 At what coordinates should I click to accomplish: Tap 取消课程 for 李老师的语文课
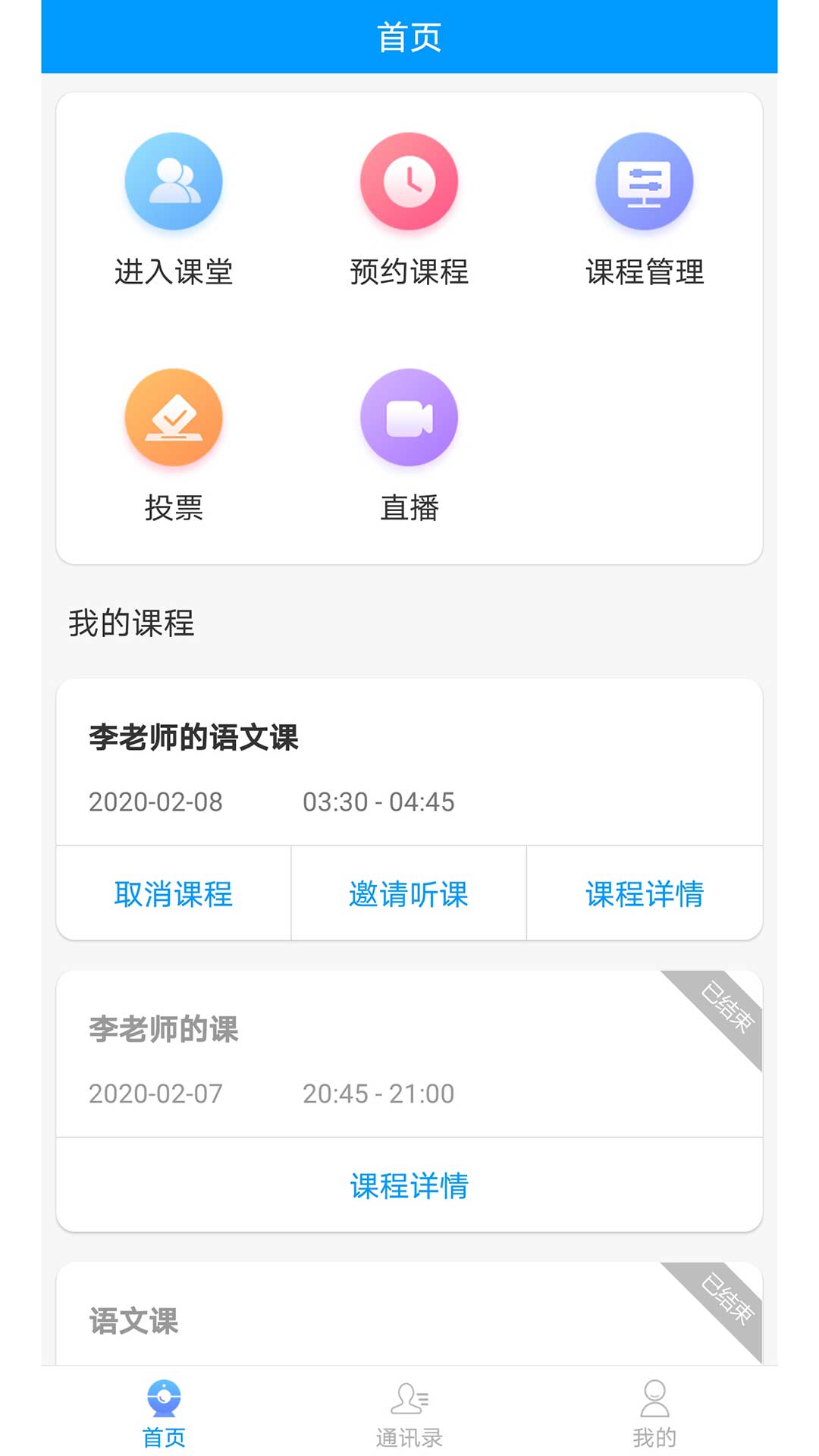point(174,894)
